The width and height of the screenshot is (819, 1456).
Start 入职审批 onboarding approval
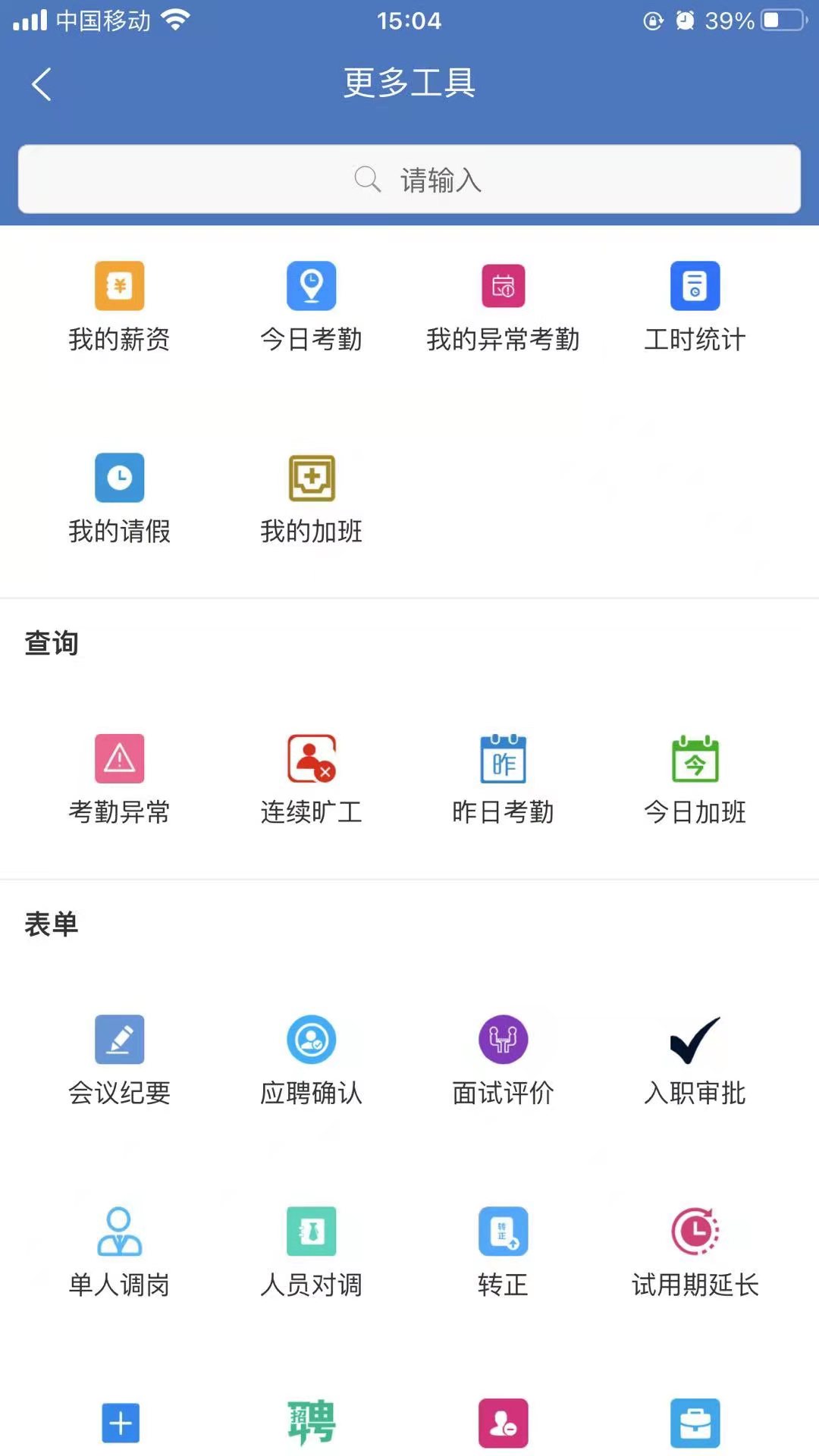(695, 1059)
